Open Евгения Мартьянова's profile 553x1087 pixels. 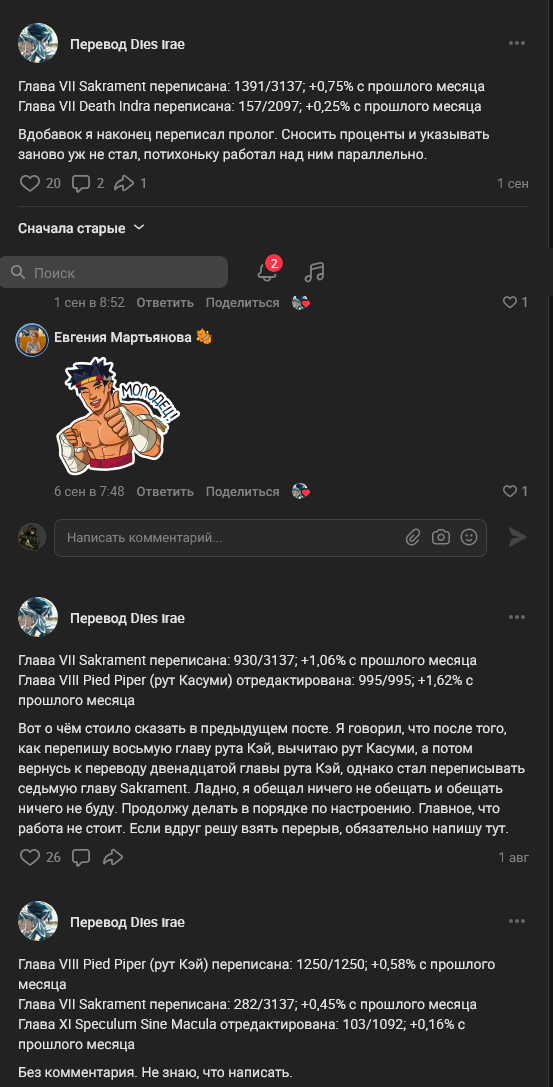tap(123, 338)
